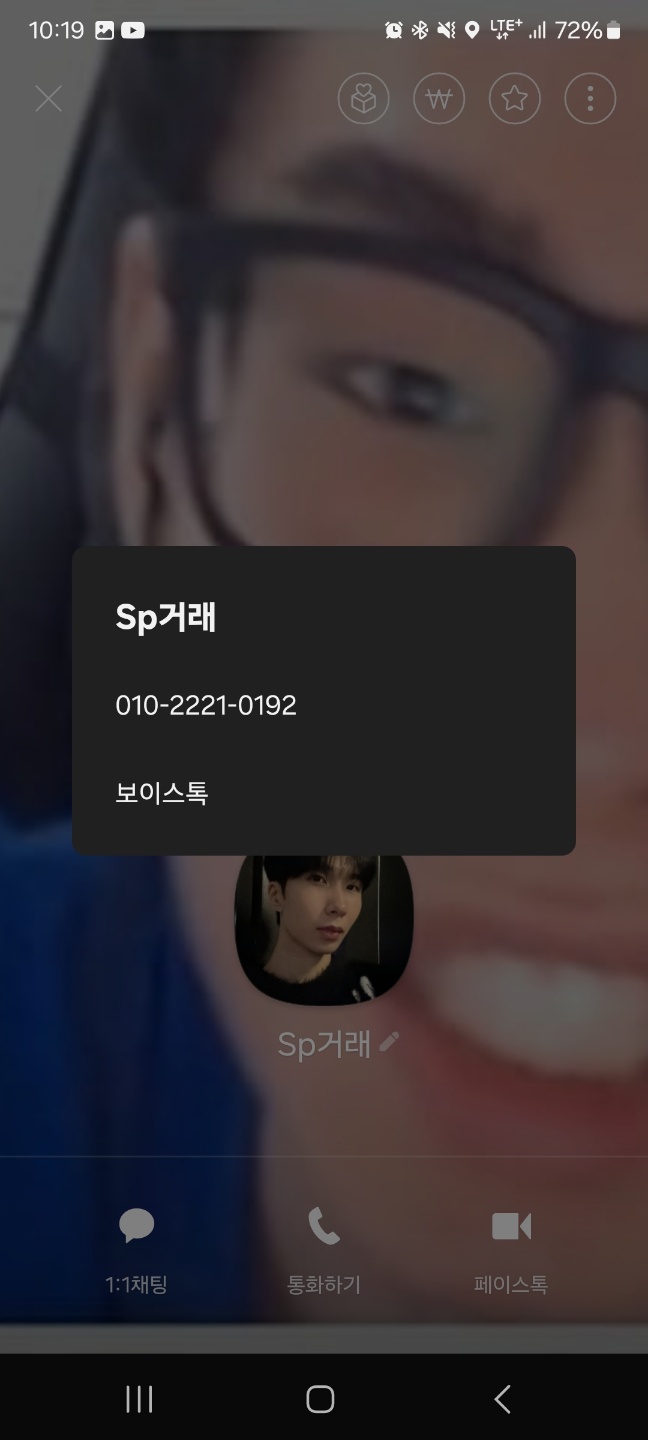
Task: Call the number 010-2221-0192
Action: point(206,706)
